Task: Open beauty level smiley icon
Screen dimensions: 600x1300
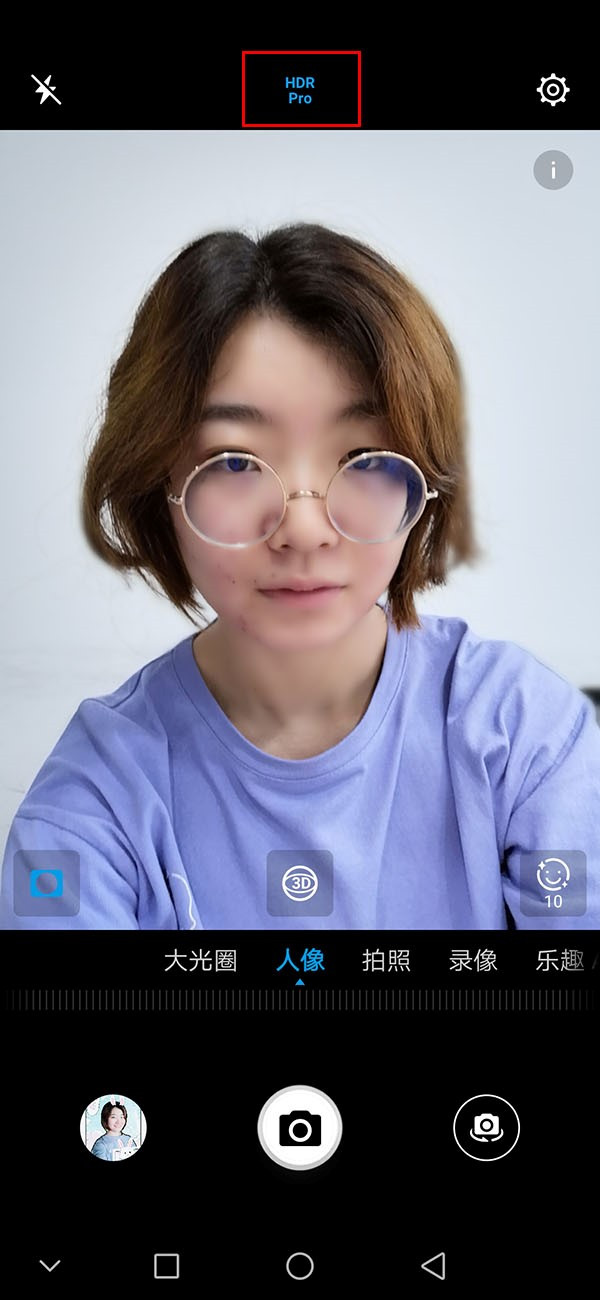Action: coord(553,883)
